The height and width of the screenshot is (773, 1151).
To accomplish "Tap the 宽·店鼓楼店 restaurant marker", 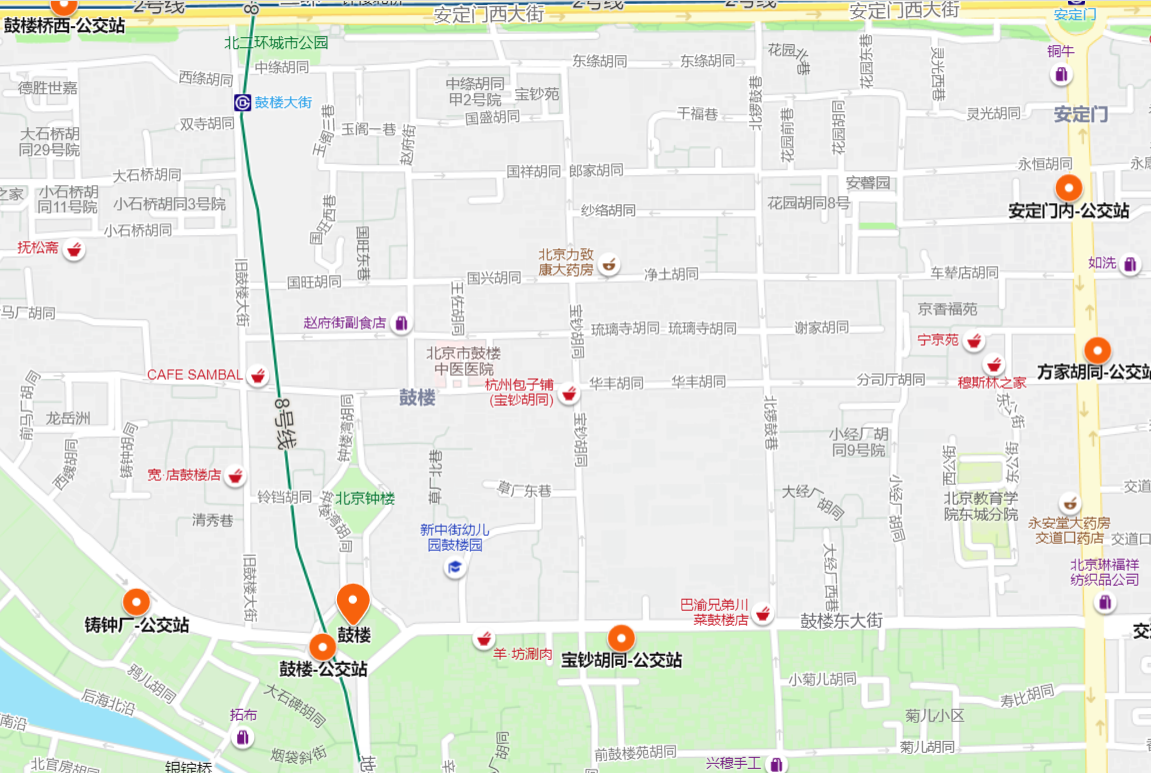I will coord(236,475).
